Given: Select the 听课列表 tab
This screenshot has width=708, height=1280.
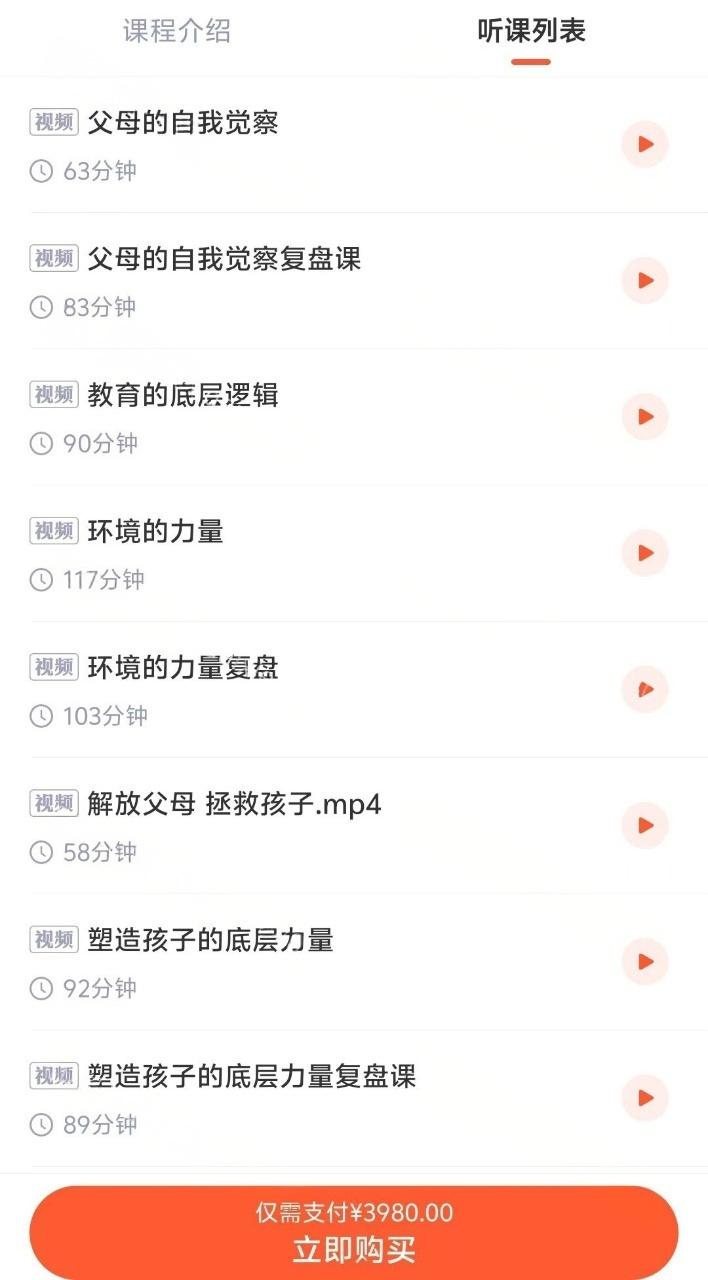Looking at the screenshot, I should click(x=531, y=31).
